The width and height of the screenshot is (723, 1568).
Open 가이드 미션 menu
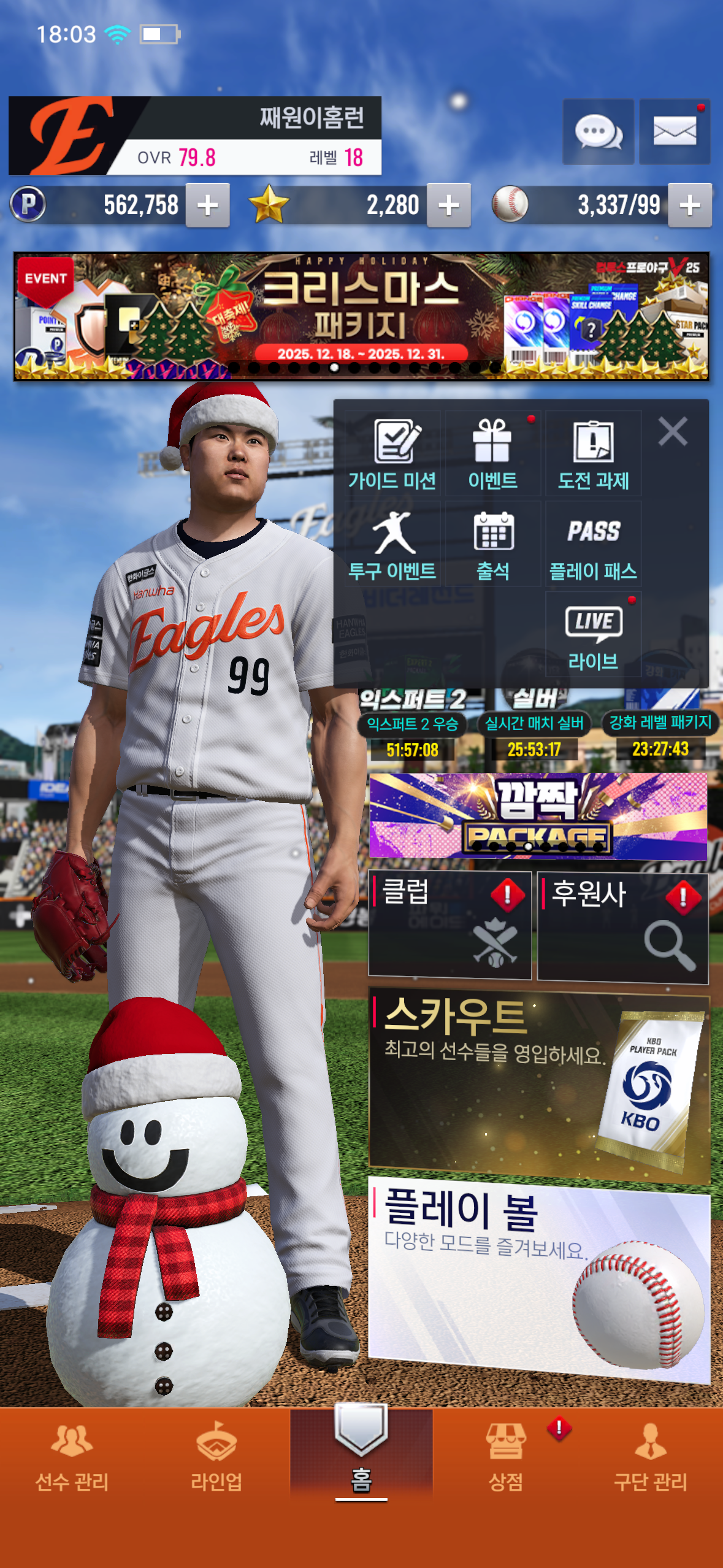(392, 454)
